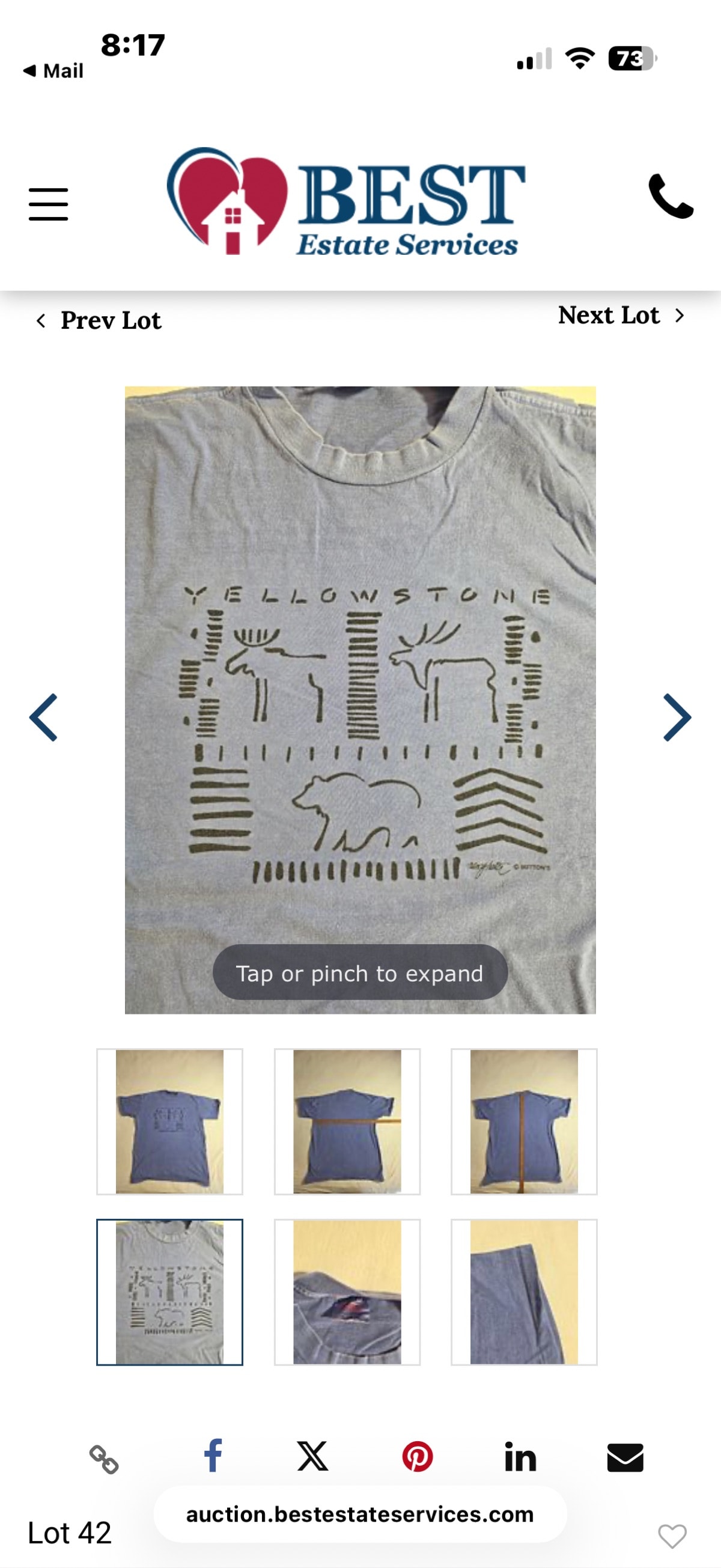Share this lot by email

(x=625, y=1457)
